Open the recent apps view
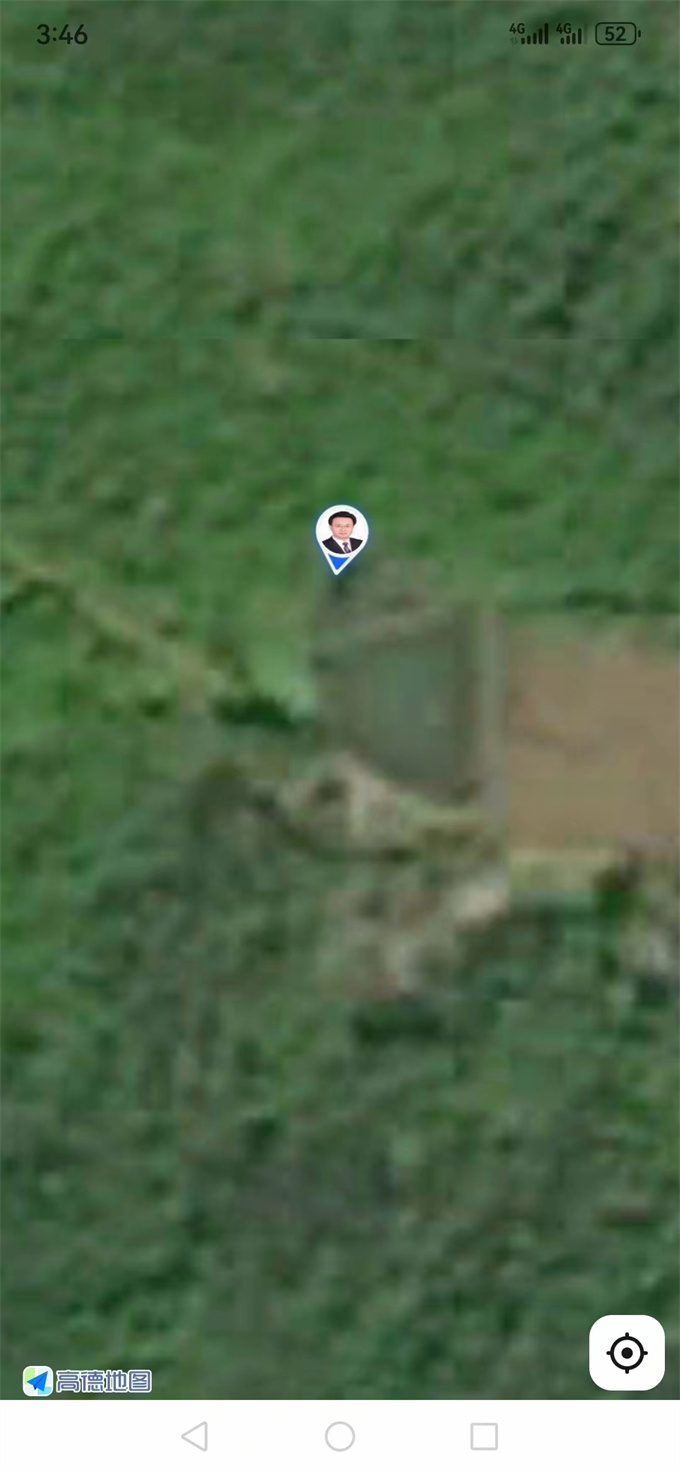 484,1437
